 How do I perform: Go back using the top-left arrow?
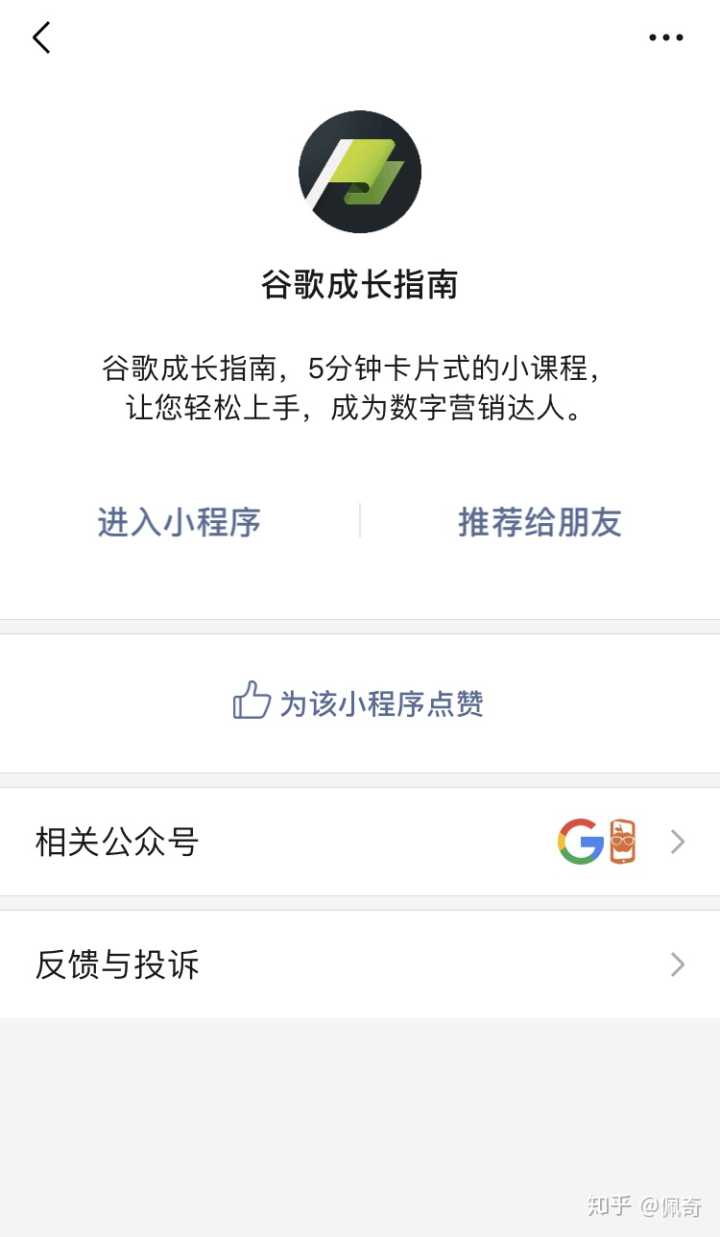tap(41, 38)
